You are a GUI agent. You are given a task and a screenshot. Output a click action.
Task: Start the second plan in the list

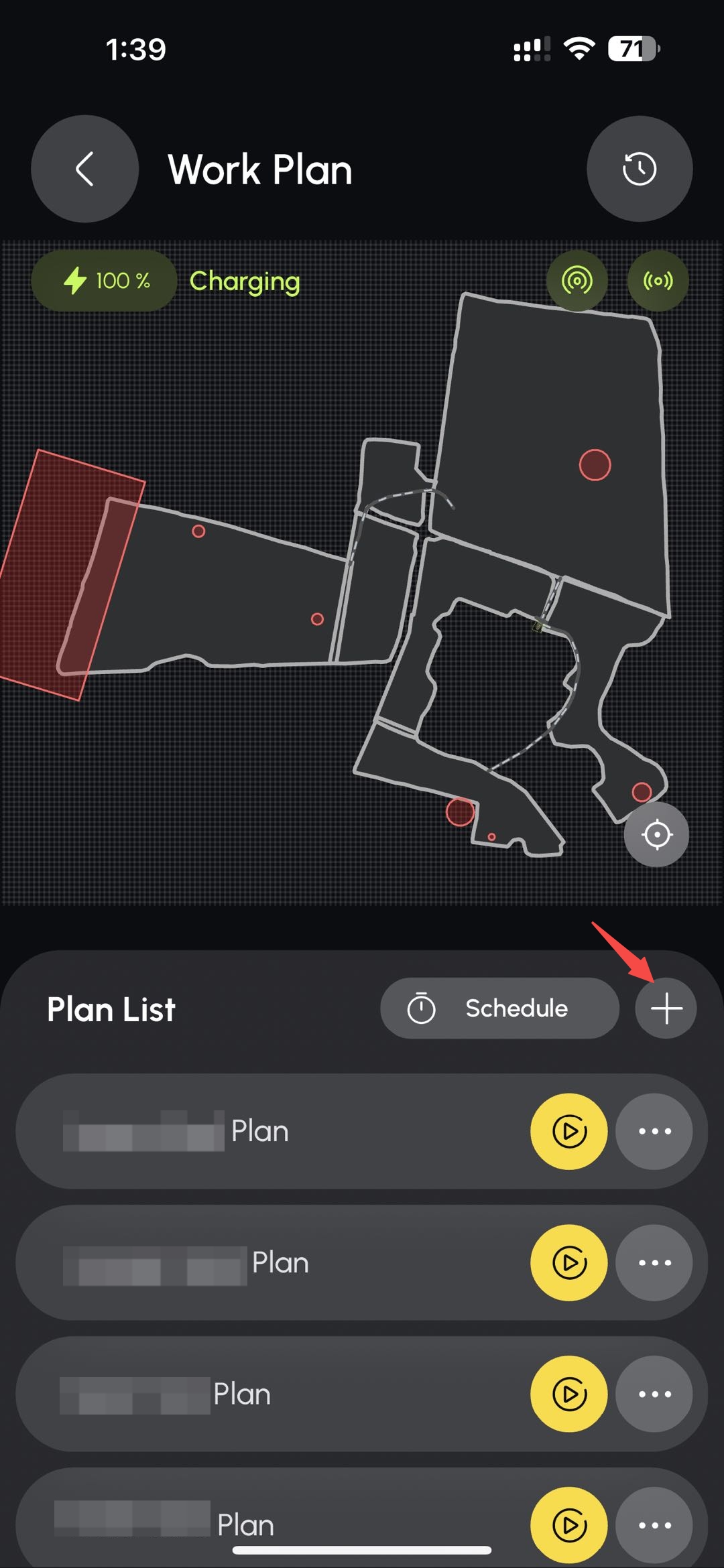click(569, 1263)
